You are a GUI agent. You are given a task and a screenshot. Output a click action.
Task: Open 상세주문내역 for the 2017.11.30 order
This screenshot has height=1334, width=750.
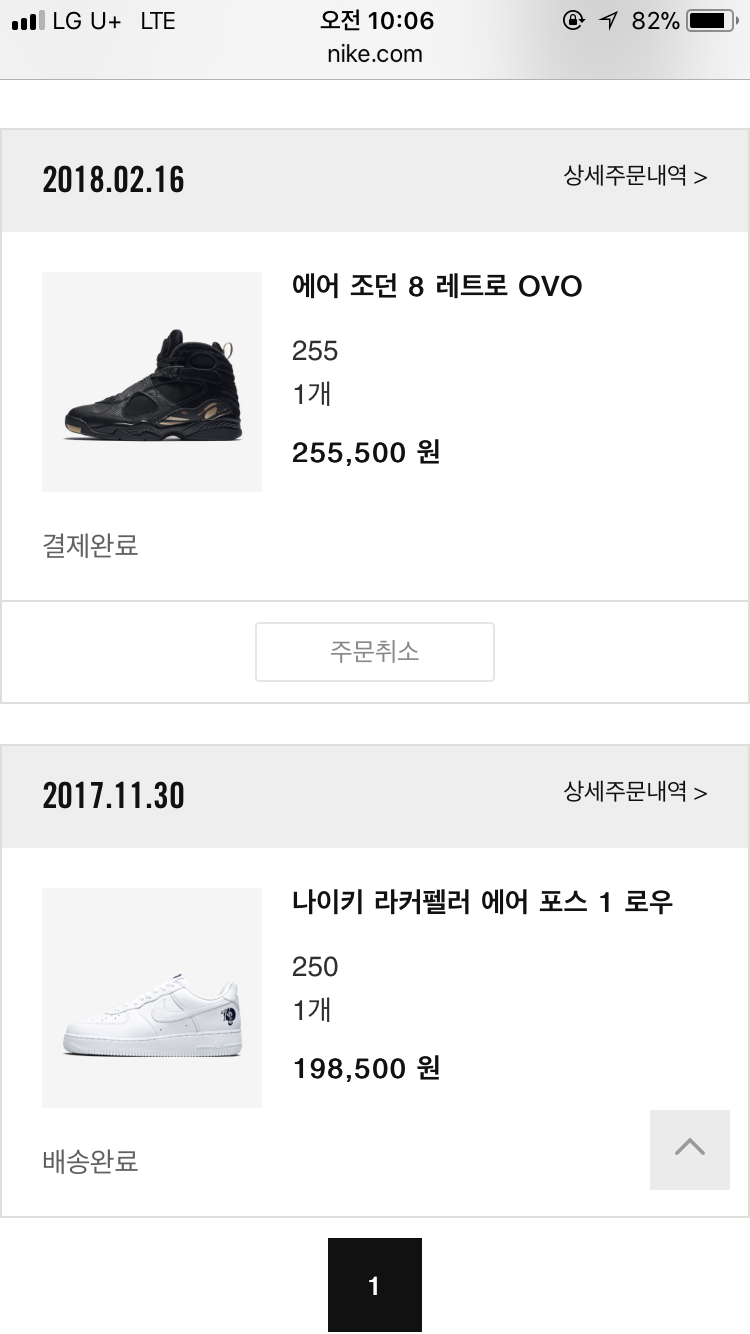[x=635, y=793]
